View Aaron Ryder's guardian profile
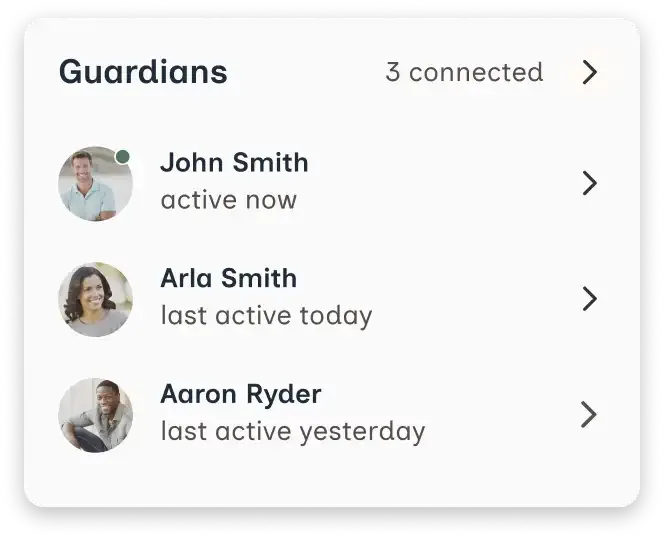The width and height of the screenshot is (664, 538). [x=589, y=414]
